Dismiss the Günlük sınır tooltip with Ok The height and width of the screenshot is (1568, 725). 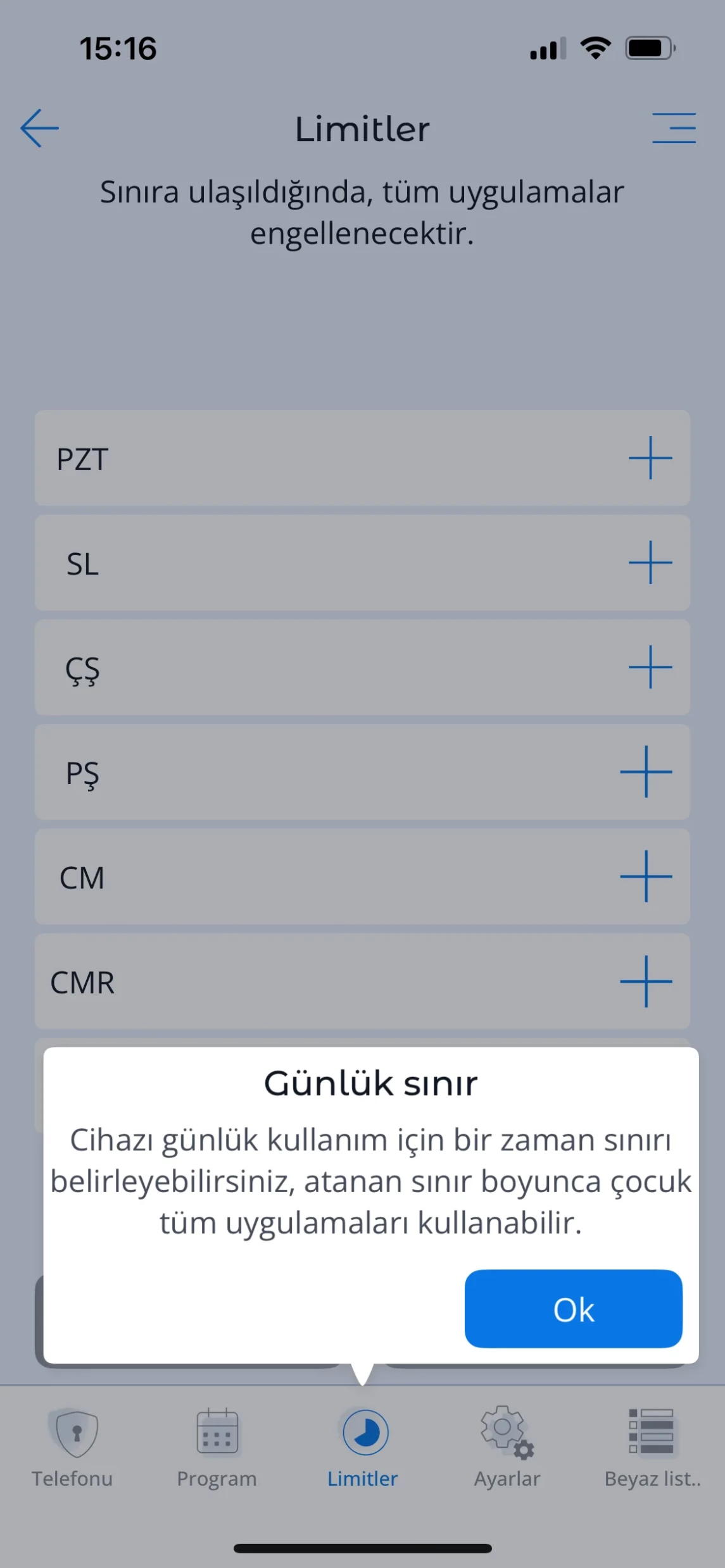pos(573,1309)
